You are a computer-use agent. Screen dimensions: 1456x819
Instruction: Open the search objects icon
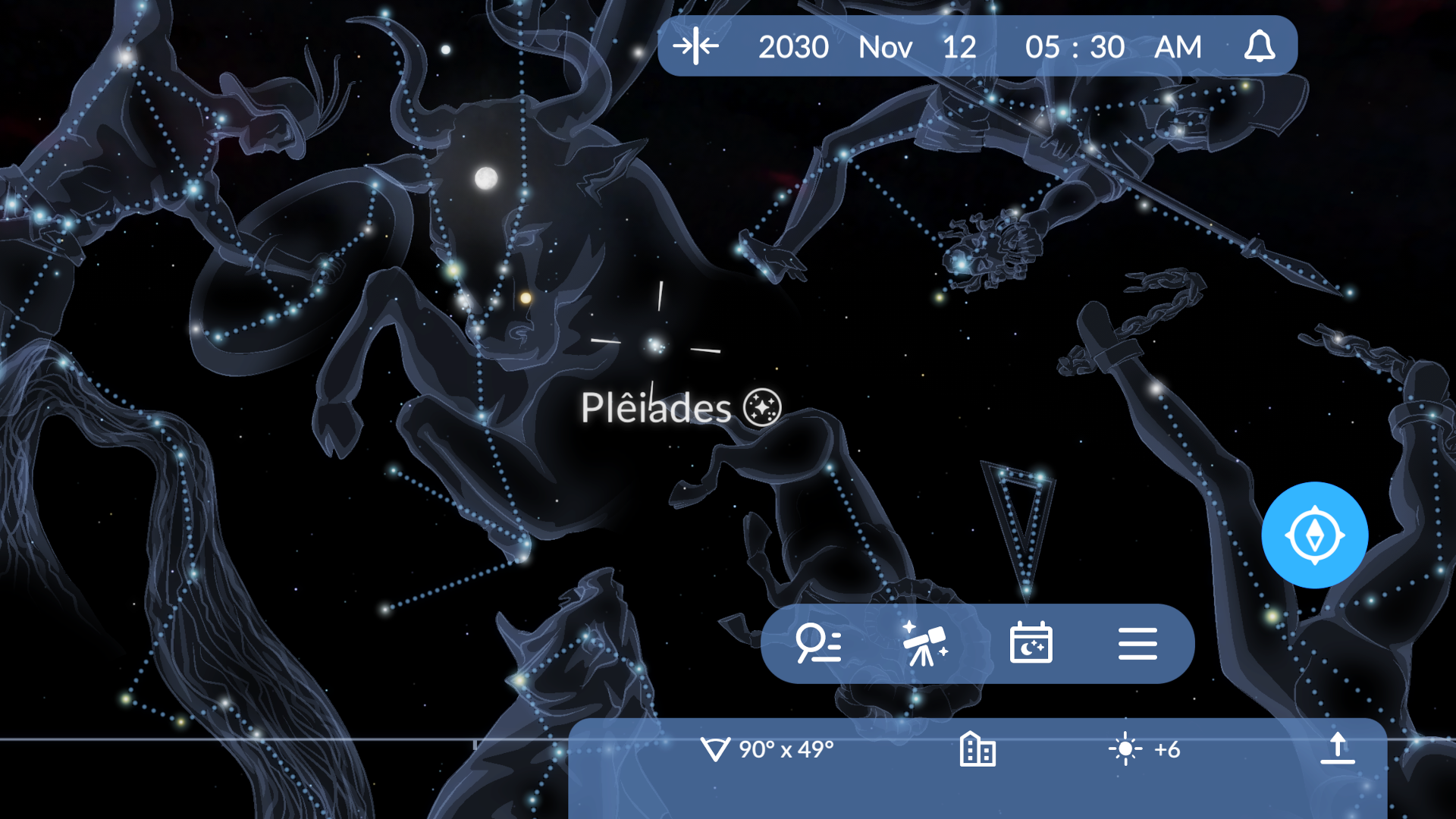(x=818, y=643)
